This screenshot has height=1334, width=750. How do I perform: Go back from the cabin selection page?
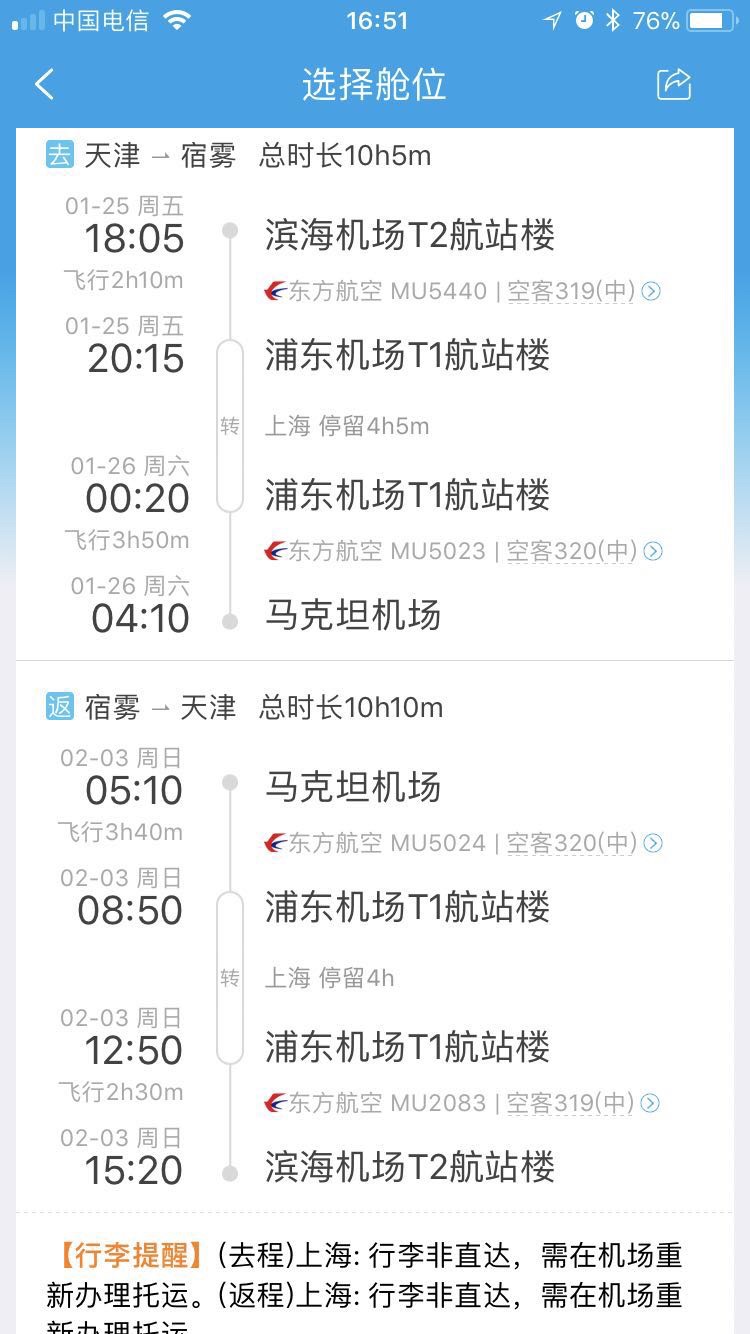point(44,84)
